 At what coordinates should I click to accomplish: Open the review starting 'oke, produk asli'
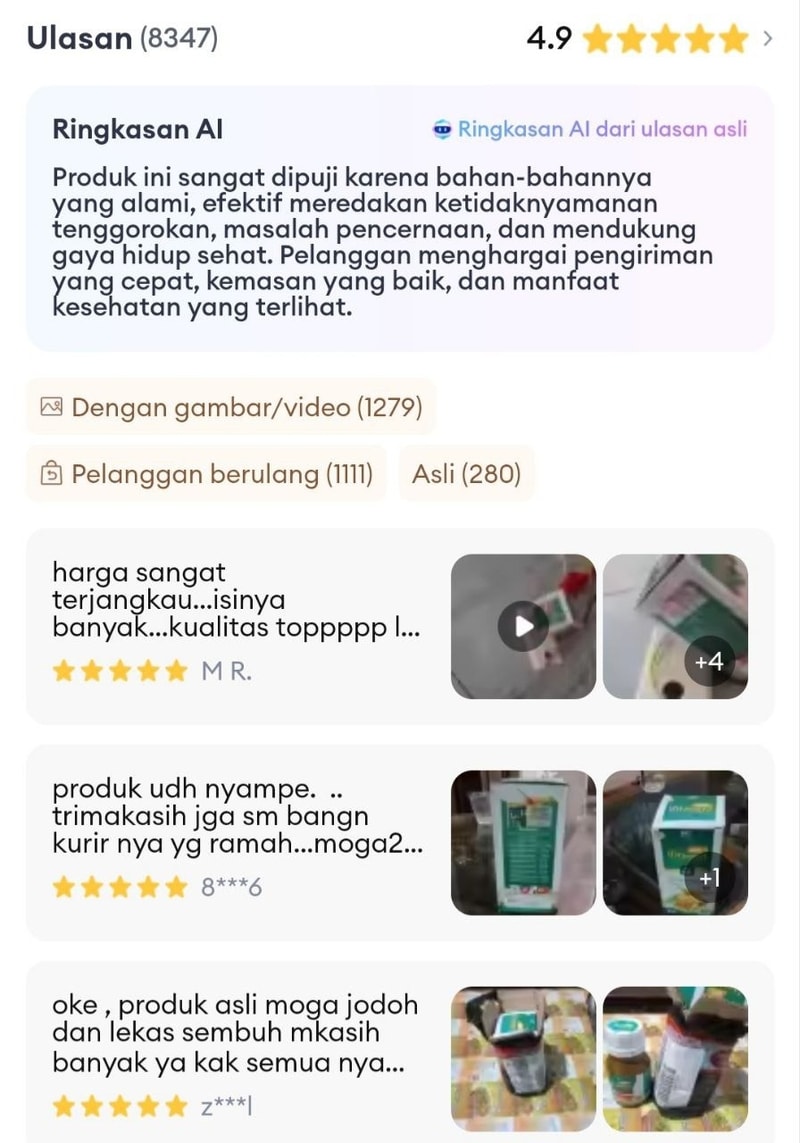point(235,1033)
